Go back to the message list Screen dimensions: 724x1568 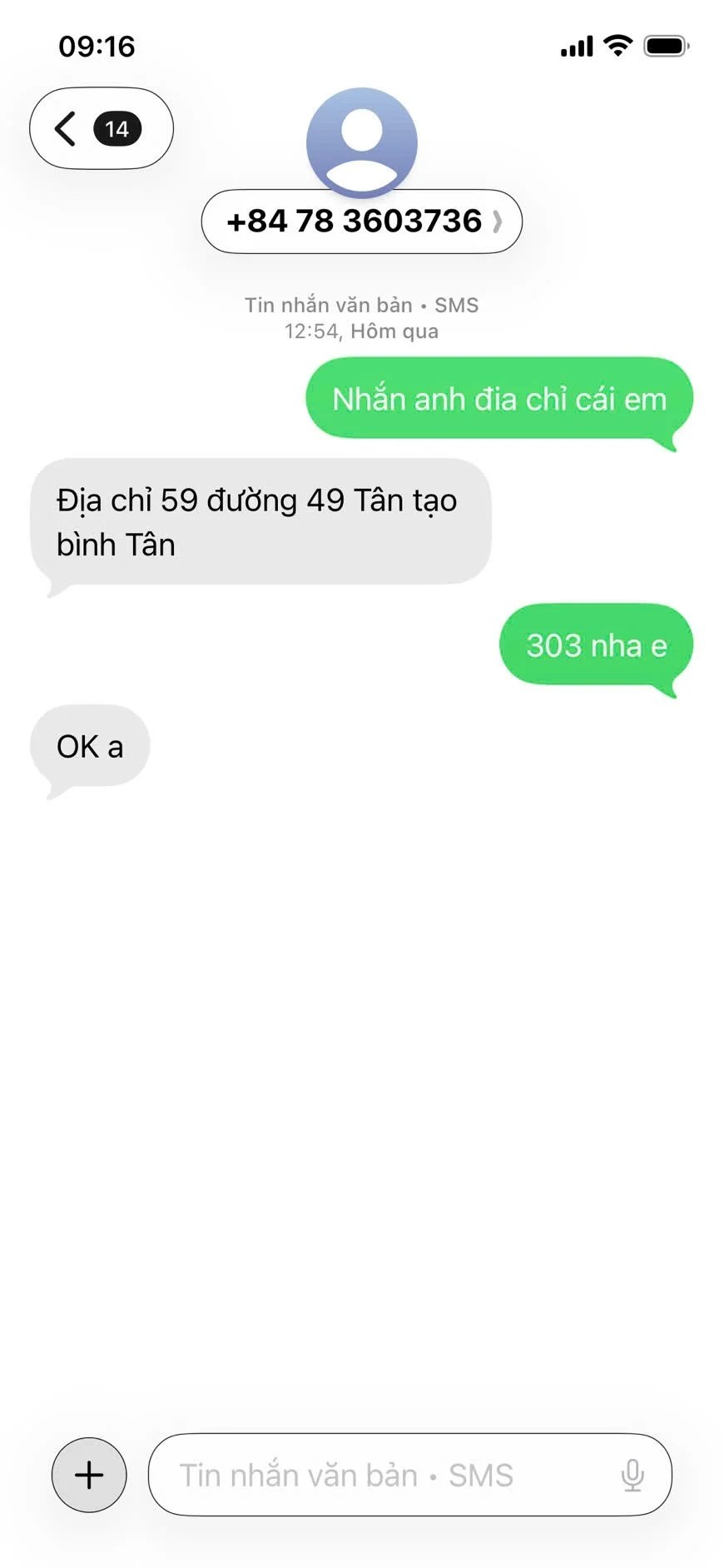pyautogui.click(x=100, y=128)
